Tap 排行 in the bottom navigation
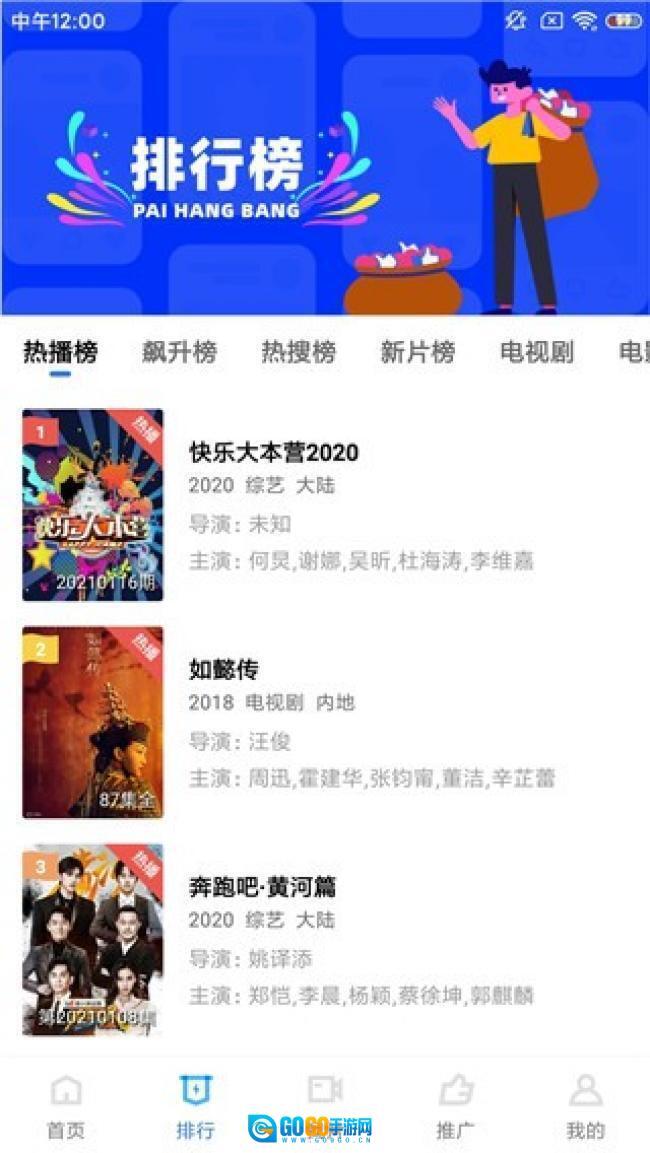The image size is (650, 1153). click(195, 1106)
